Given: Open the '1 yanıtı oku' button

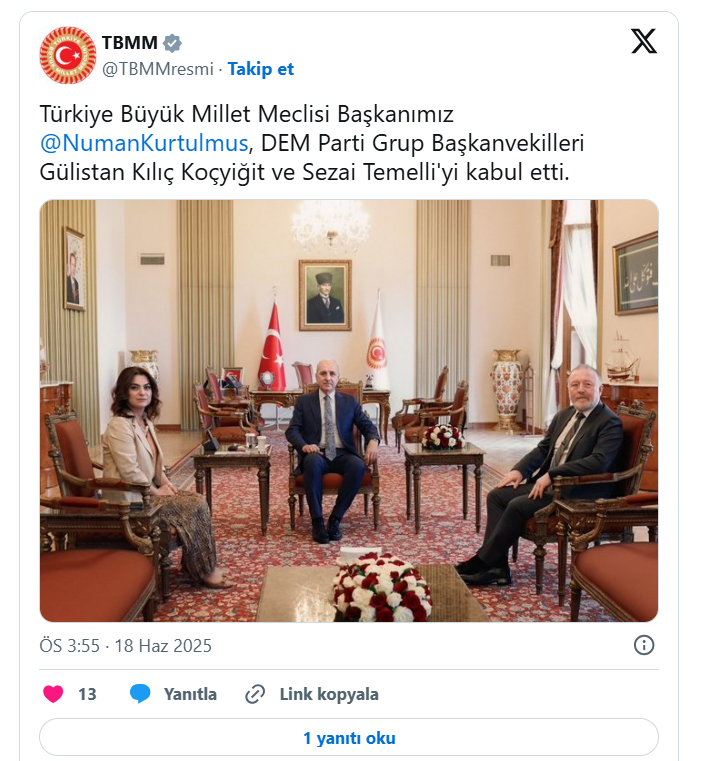Looking at the screenshot, I should click(349, 738).
